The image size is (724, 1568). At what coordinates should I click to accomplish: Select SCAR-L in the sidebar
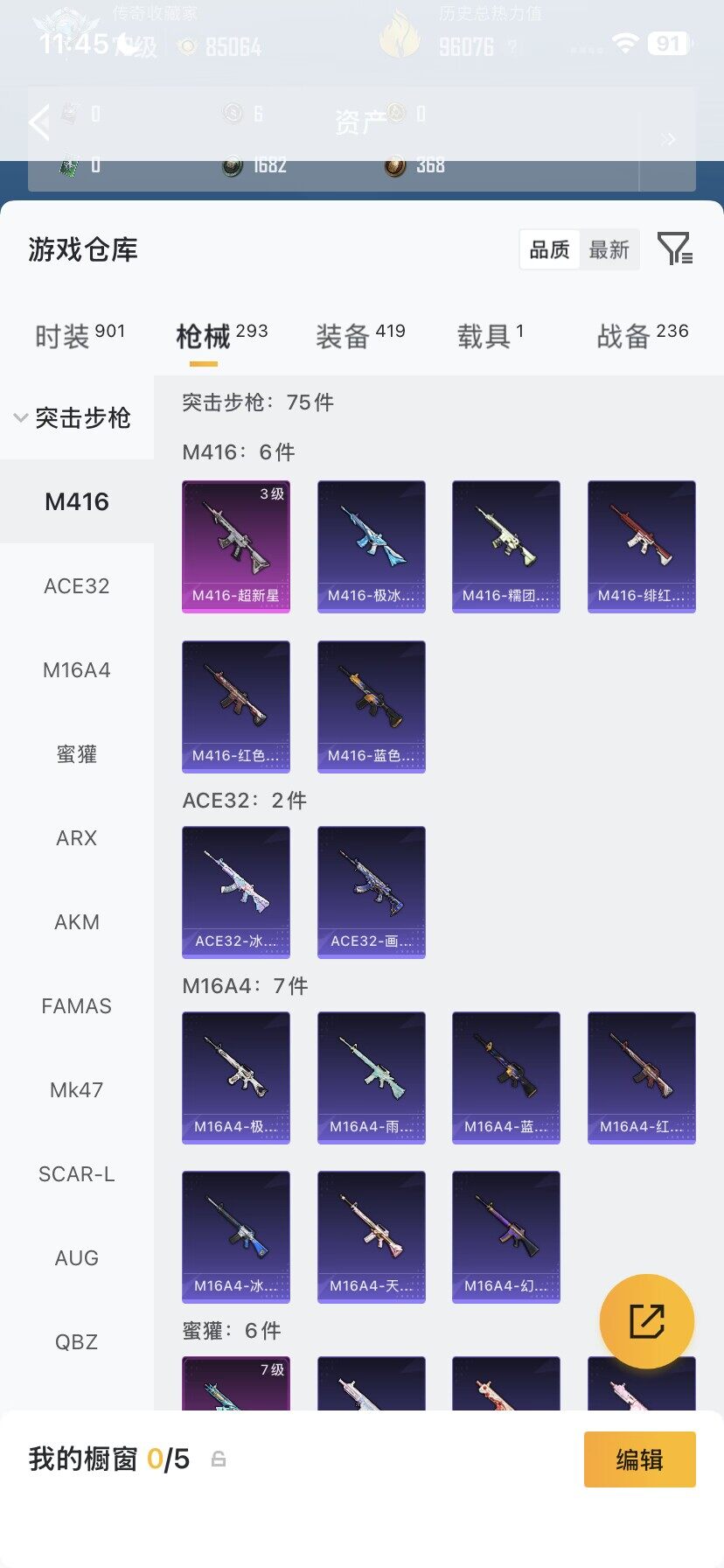point(77,1174)
